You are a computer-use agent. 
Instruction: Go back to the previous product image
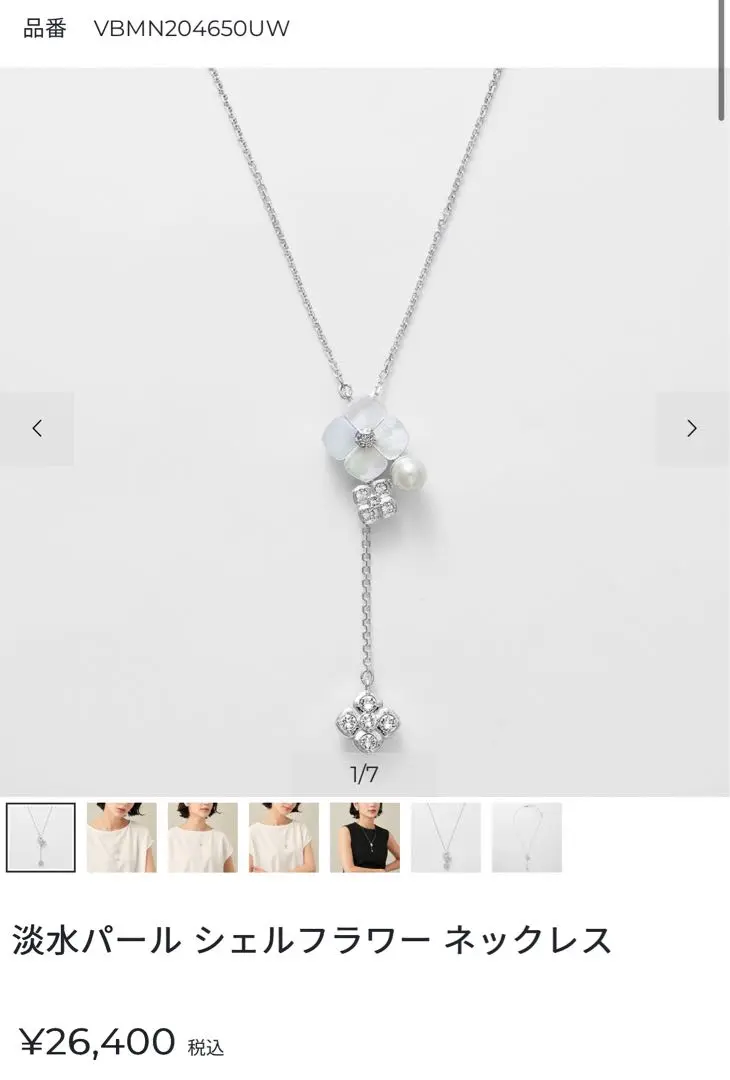click(37, 428)
